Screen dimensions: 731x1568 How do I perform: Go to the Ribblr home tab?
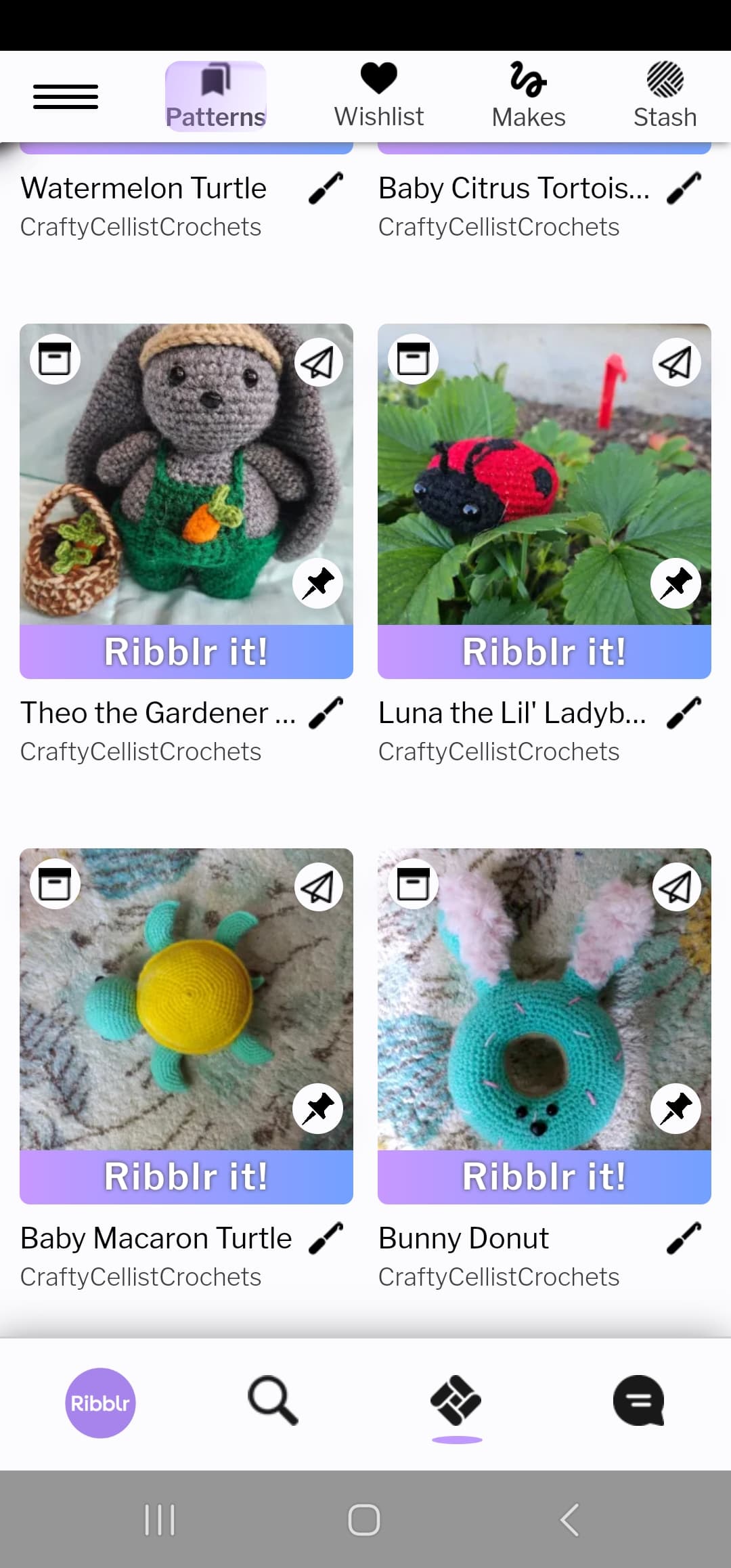tap(100, 1403)
